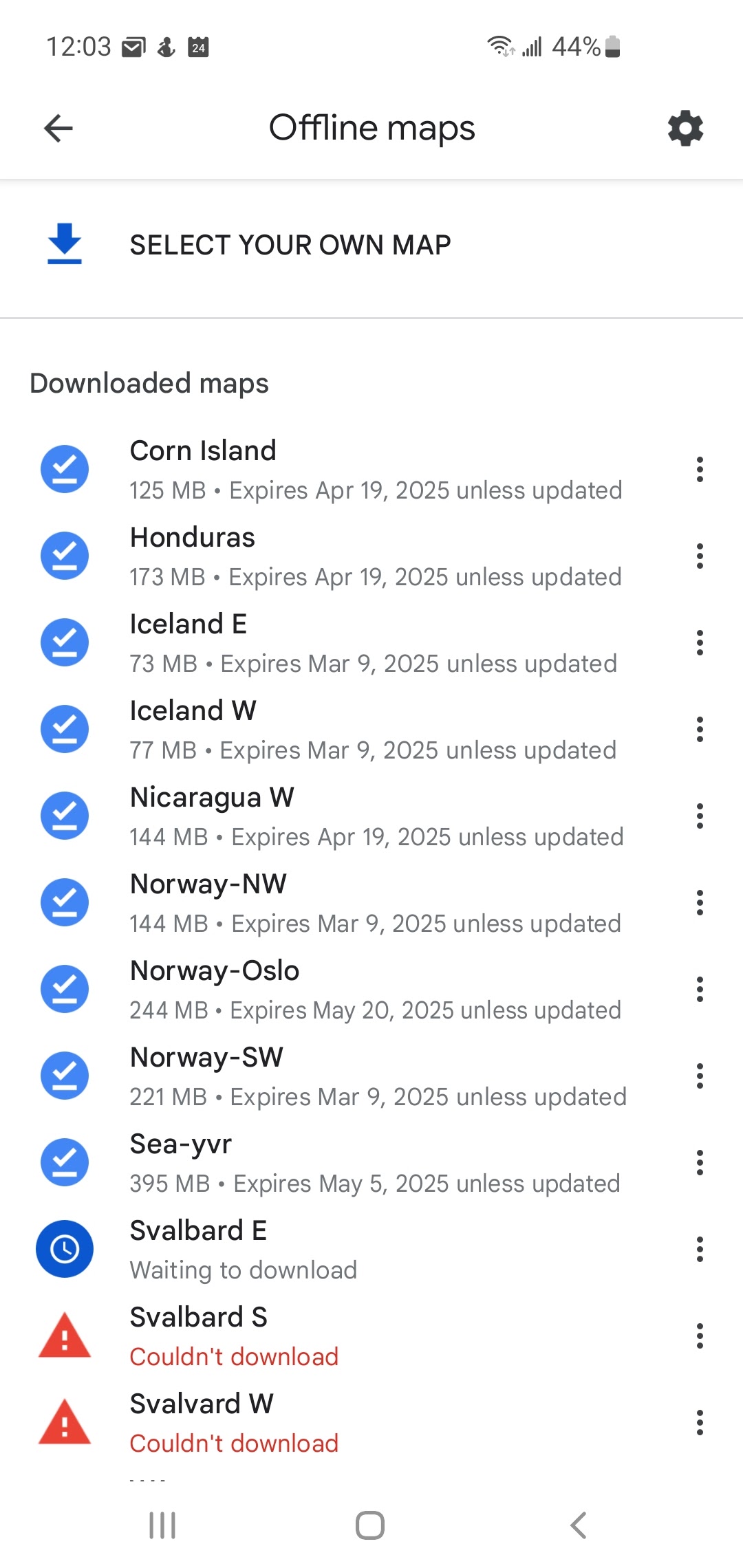Go to home screen via navigation bar
Image resolution: width=743 pixels, height=1568 pixels.
click(370, 1525)
